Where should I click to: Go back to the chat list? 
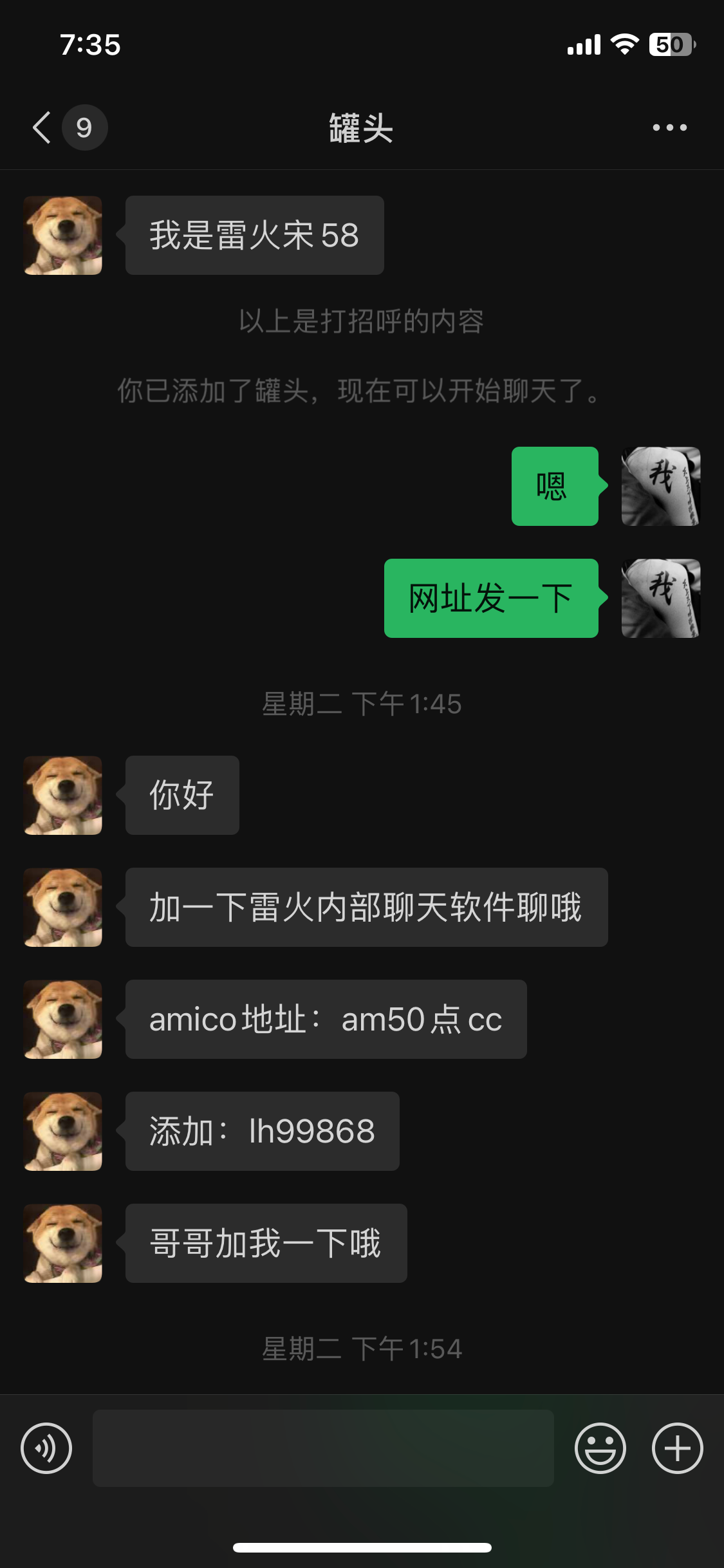coord(44,127)
